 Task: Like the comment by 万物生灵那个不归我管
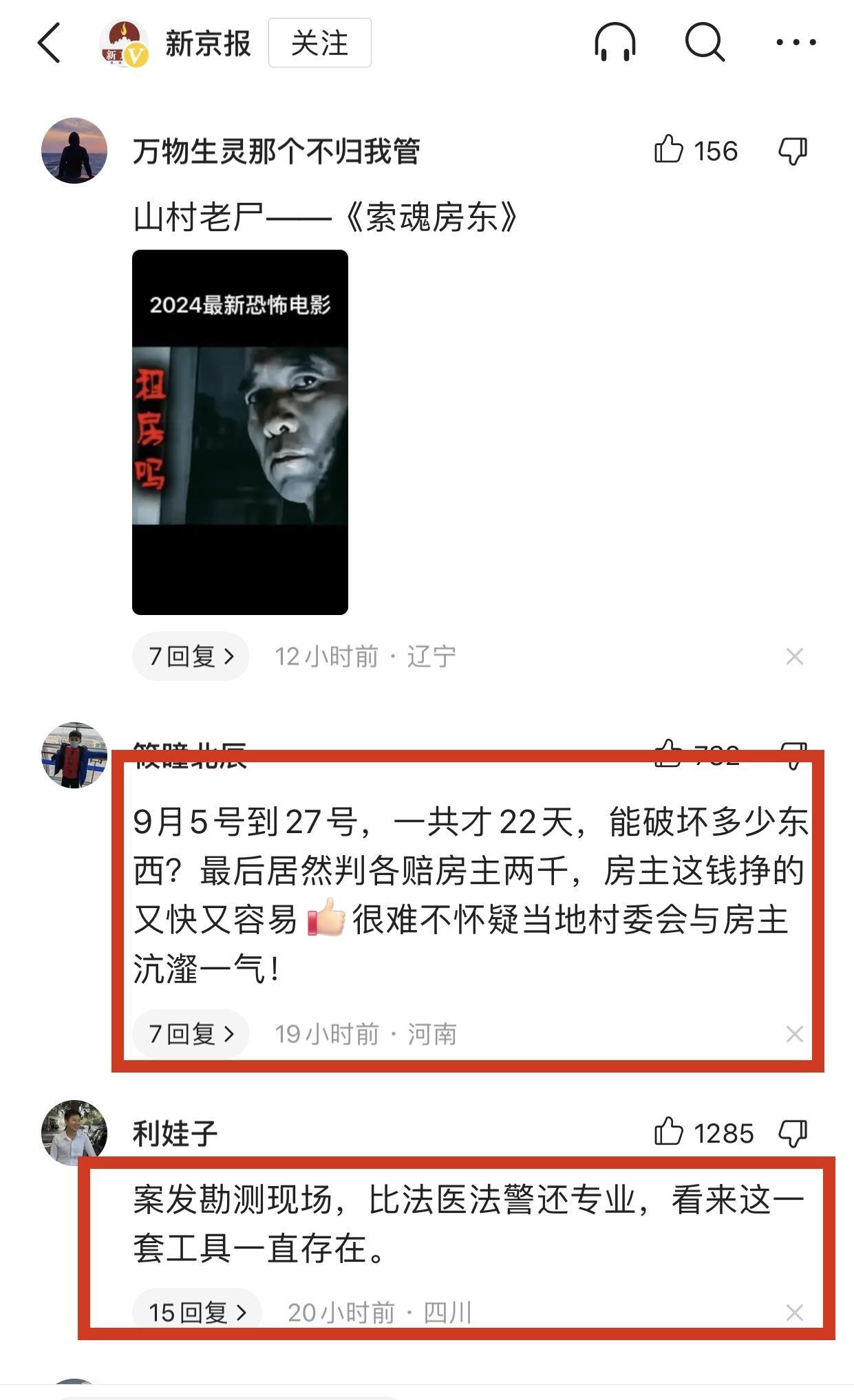(x=695, y=151)
